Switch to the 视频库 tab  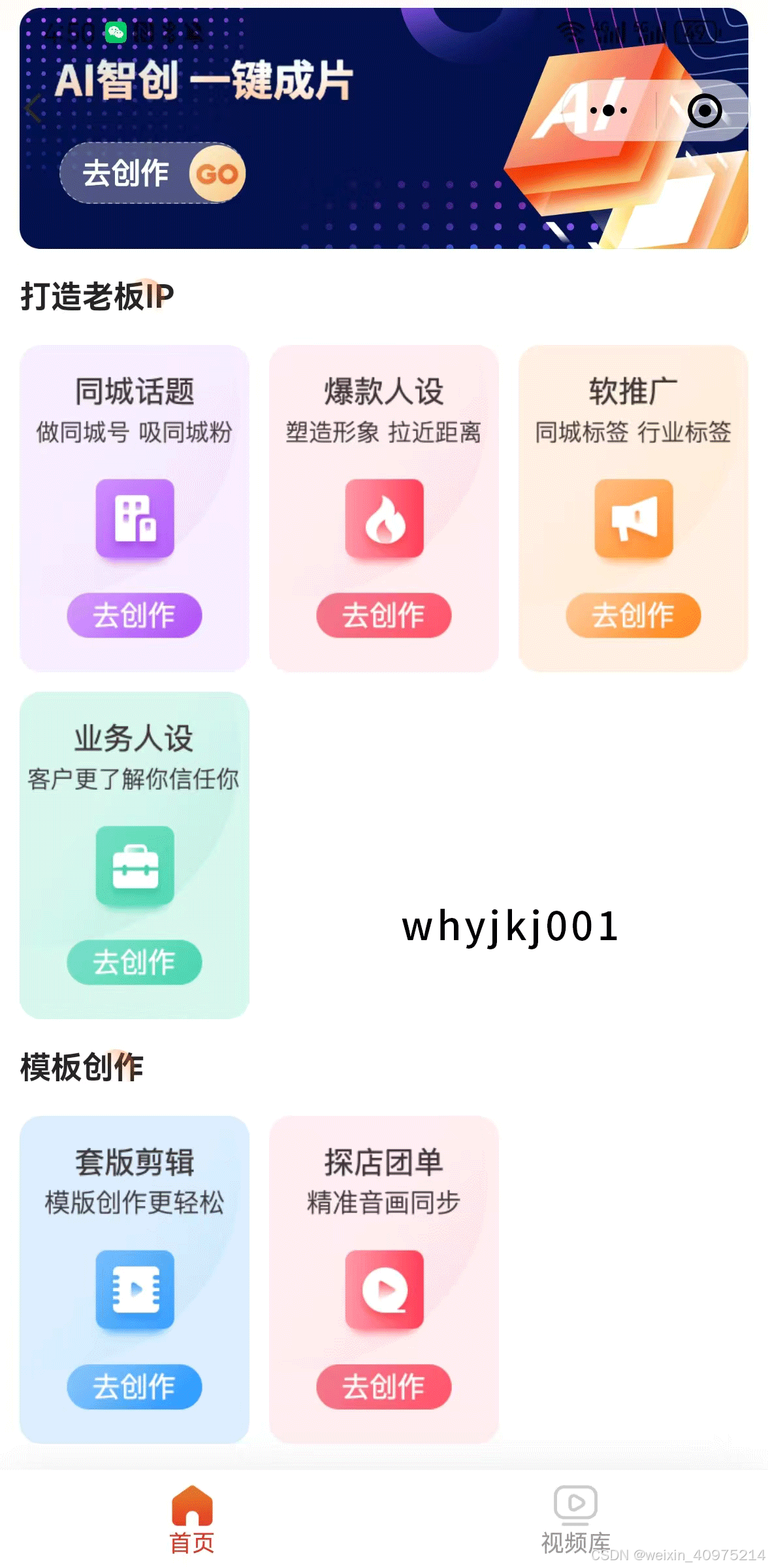point(575,1520)
